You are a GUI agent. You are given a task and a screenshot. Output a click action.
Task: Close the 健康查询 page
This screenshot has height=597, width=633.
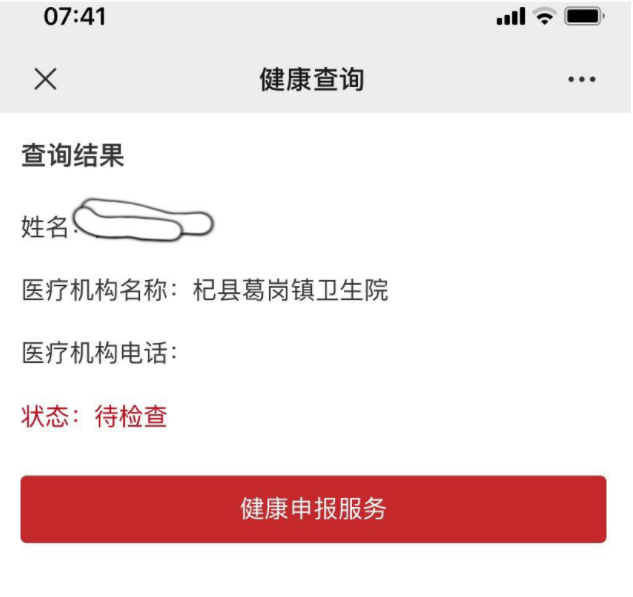tap(45, 80)
